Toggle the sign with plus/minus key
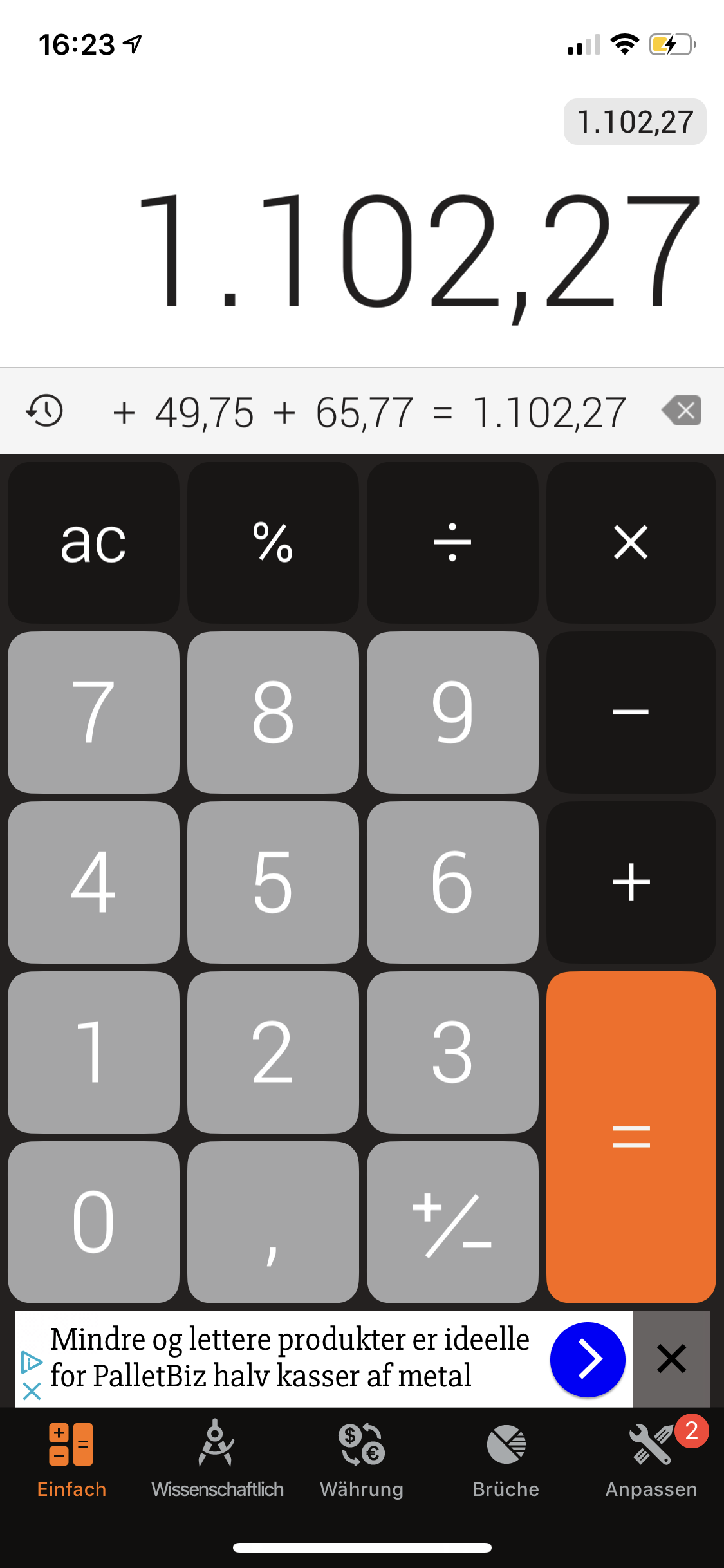The height and width of the screenshot is (1568, 724). [x=452, y=1222]
